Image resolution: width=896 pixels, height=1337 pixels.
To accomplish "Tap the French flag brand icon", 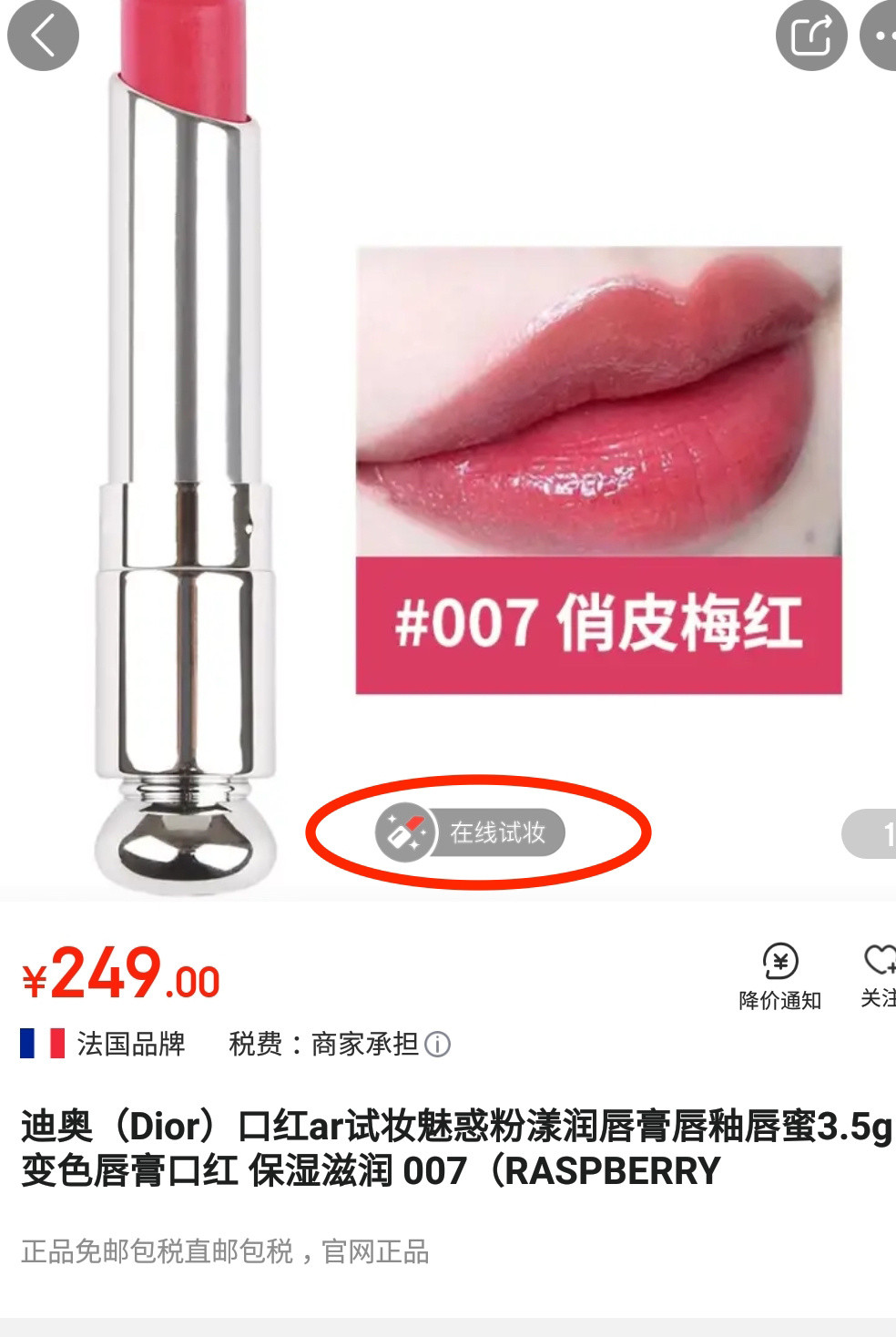I will tap(40, 1045).
